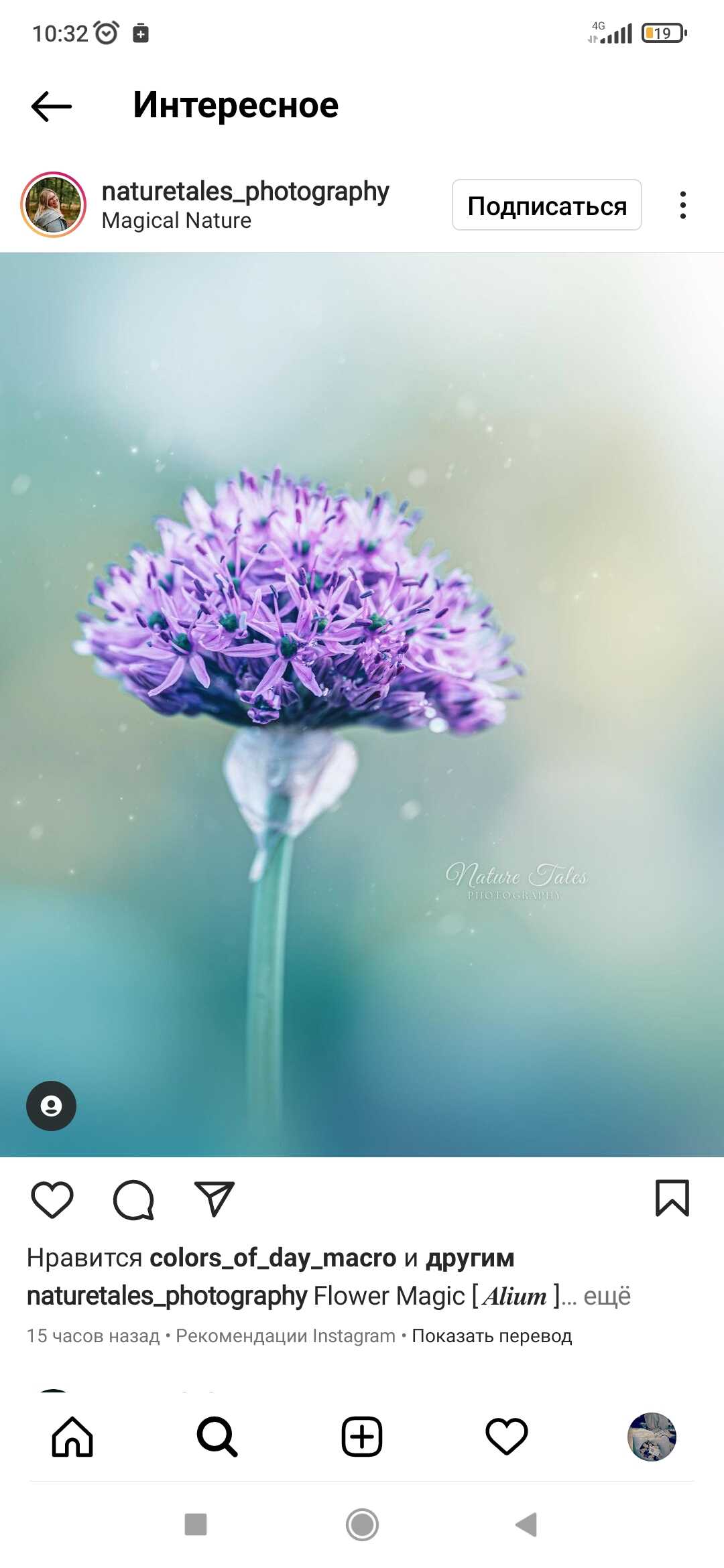Save the post with the bookmark icon
Image resolution: width=724 pixels, height=1568 pixels.
(672, 1198)
